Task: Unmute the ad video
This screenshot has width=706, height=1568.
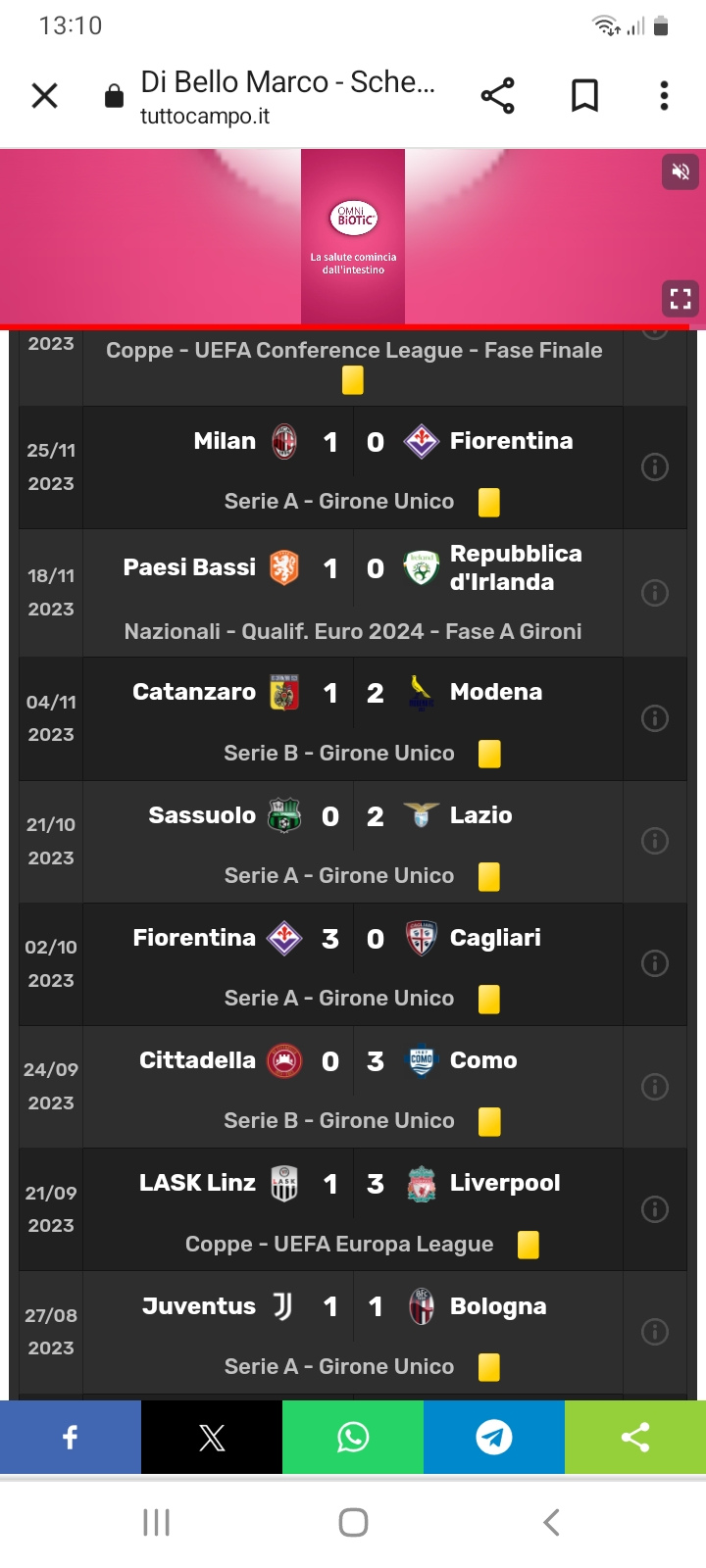Action: (681, 171)
